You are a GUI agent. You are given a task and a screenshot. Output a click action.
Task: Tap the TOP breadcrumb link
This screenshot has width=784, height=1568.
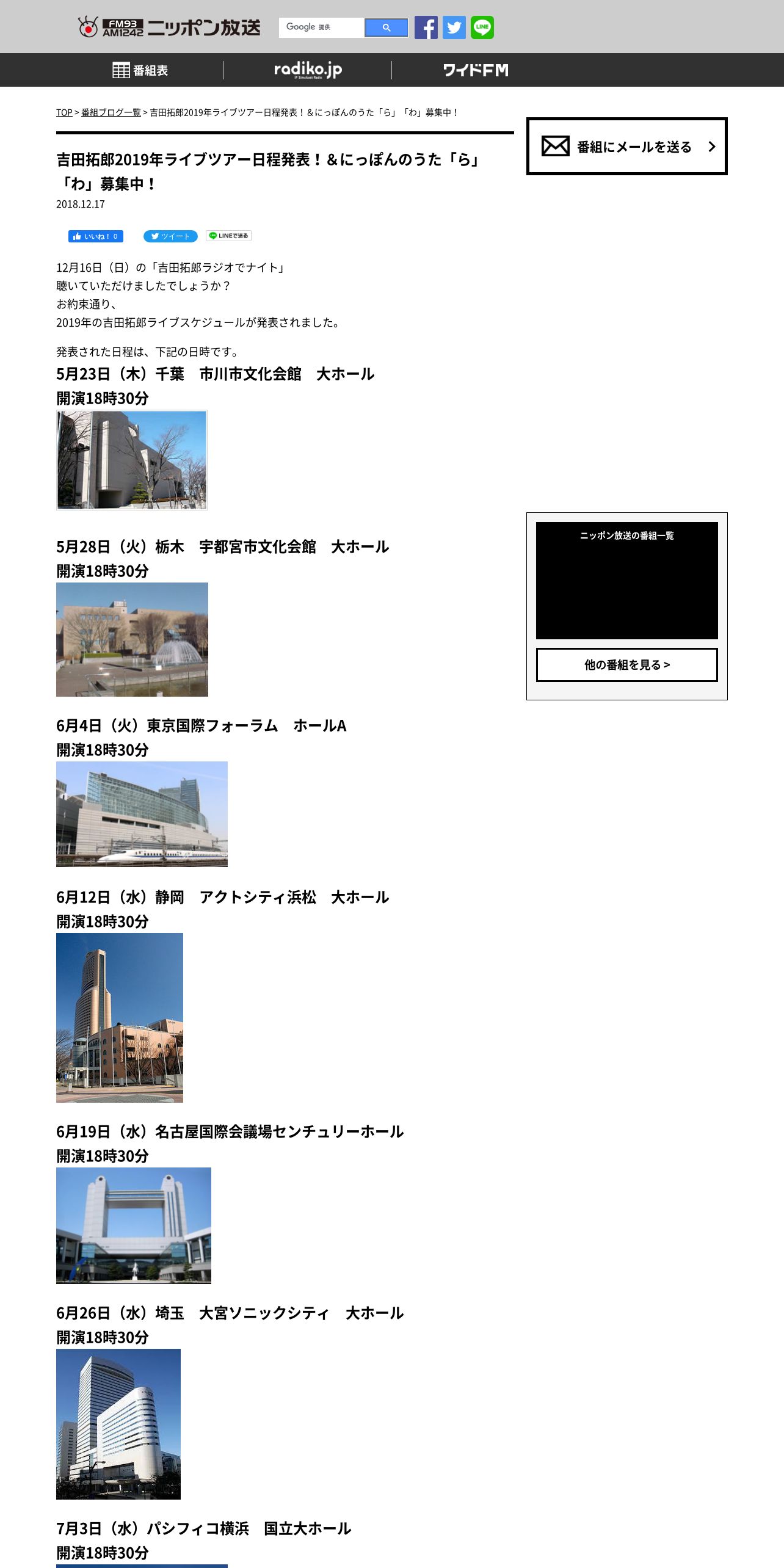(x=64, y=112)
